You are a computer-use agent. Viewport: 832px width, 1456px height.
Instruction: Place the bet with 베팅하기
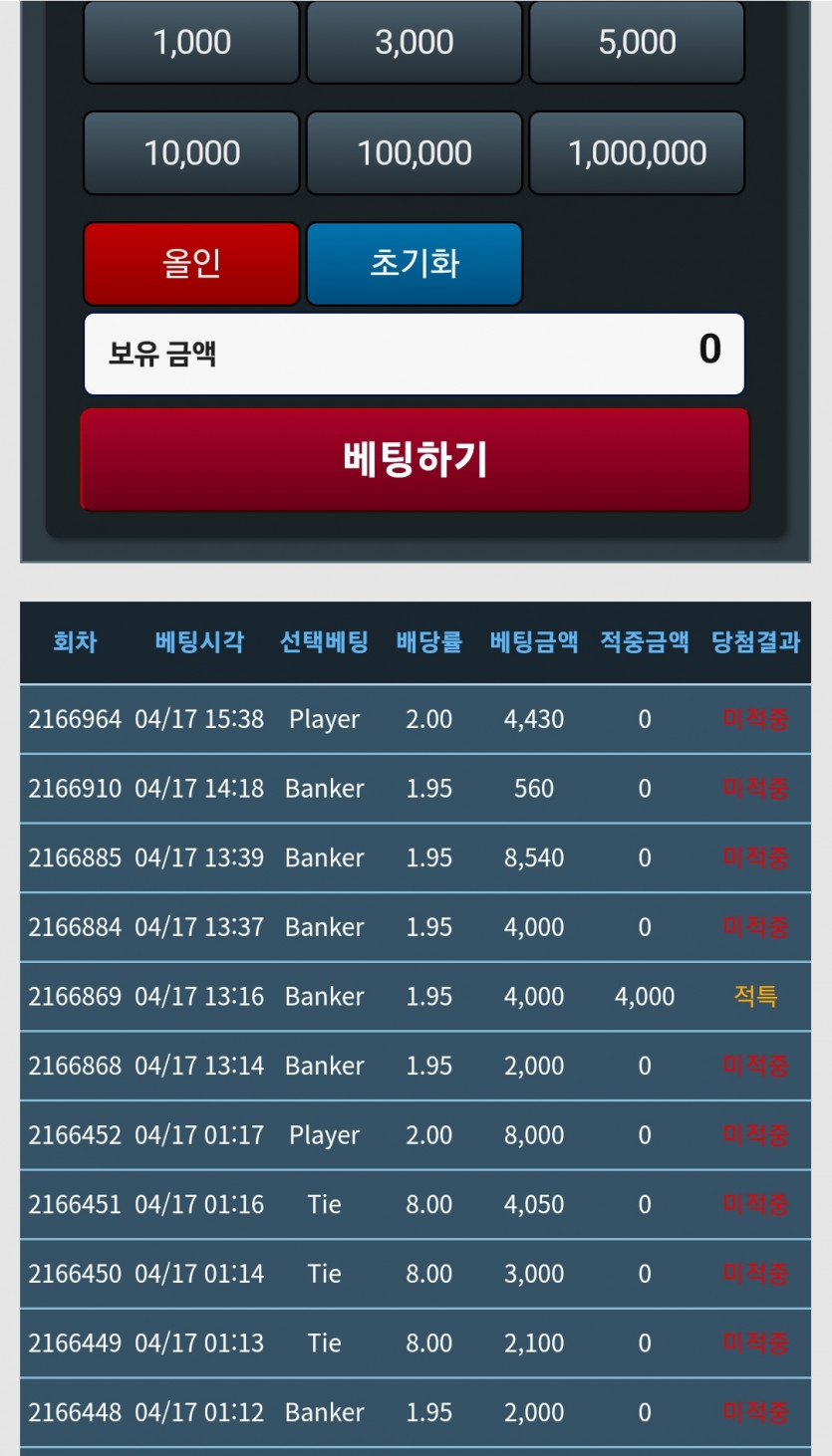pos(415,460)
